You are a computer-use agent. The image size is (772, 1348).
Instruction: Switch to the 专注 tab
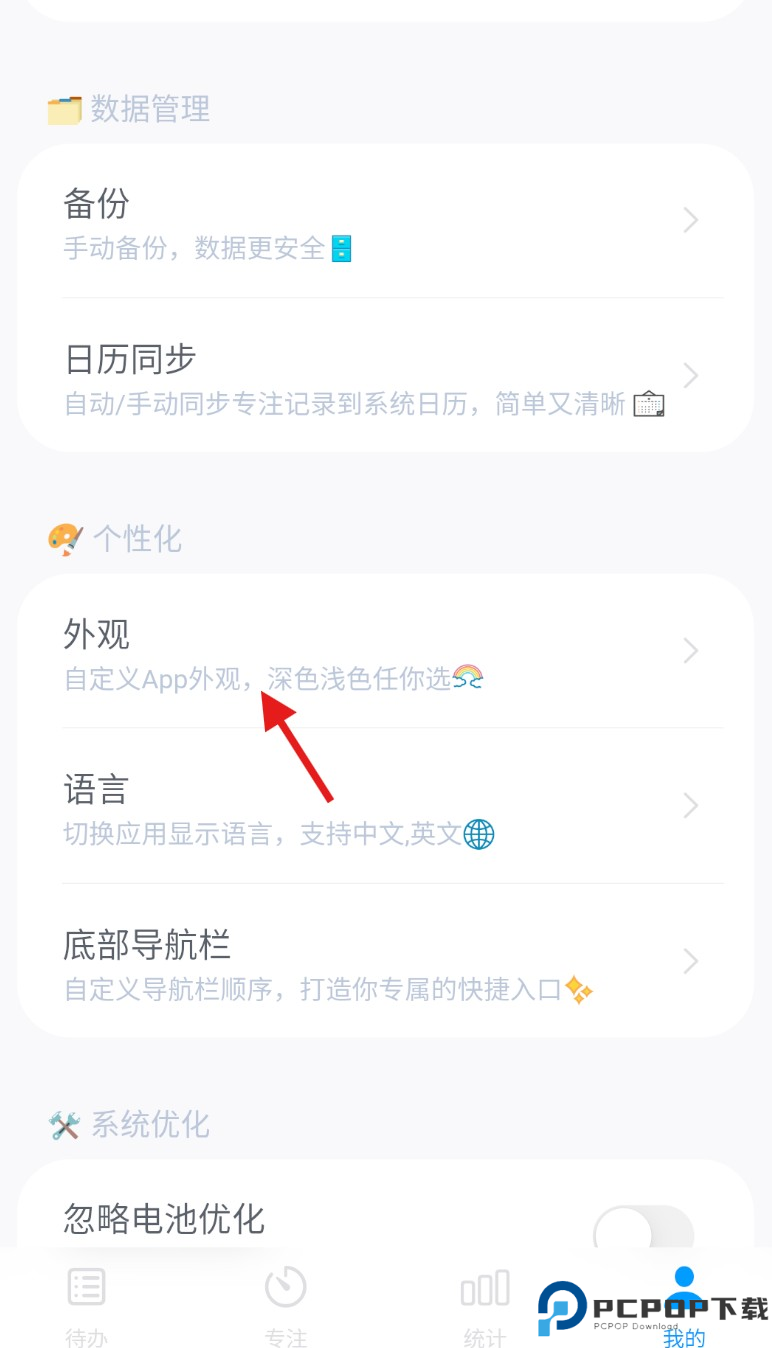285,1305
